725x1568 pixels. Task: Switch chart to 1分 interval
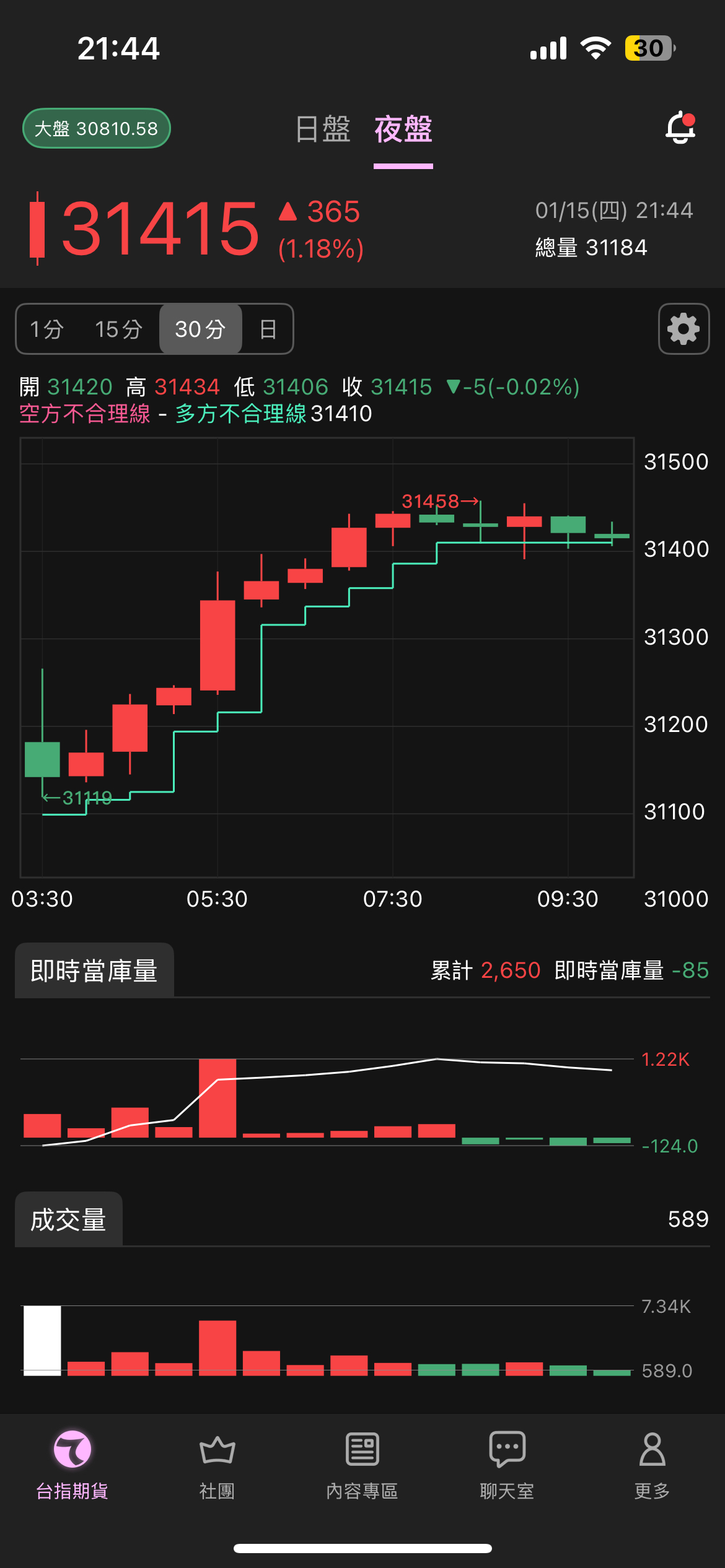click(x=47, y=329)
